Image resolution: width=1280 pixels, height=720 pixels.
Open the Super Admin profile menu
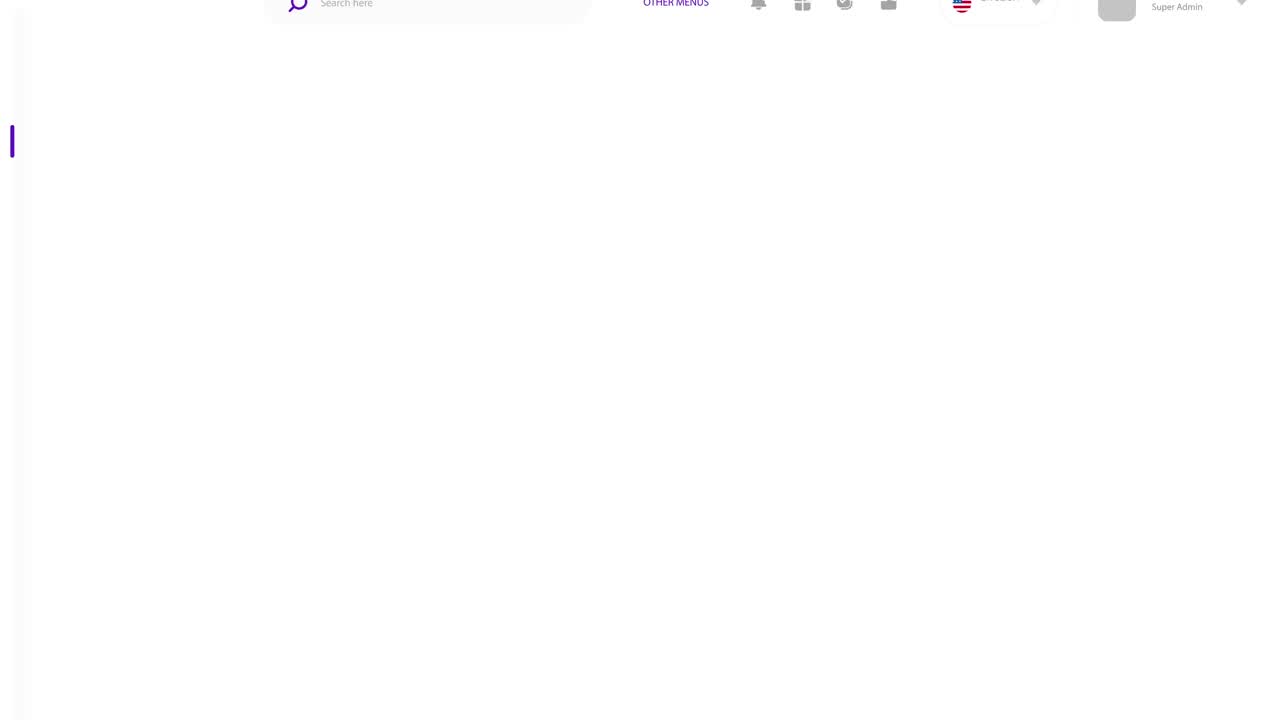(x=1174, y=6)
